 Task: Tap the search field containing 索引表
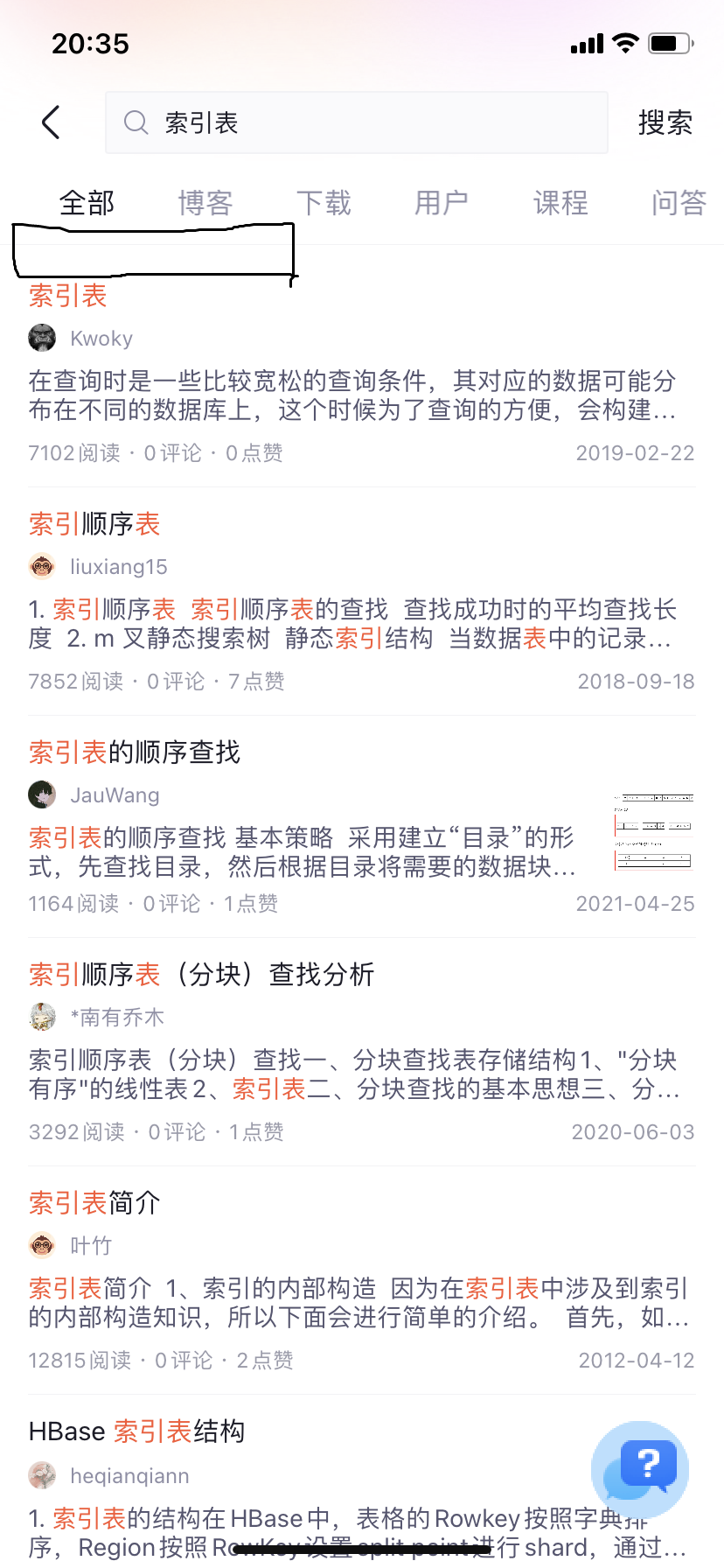click(x=356, y=122)
